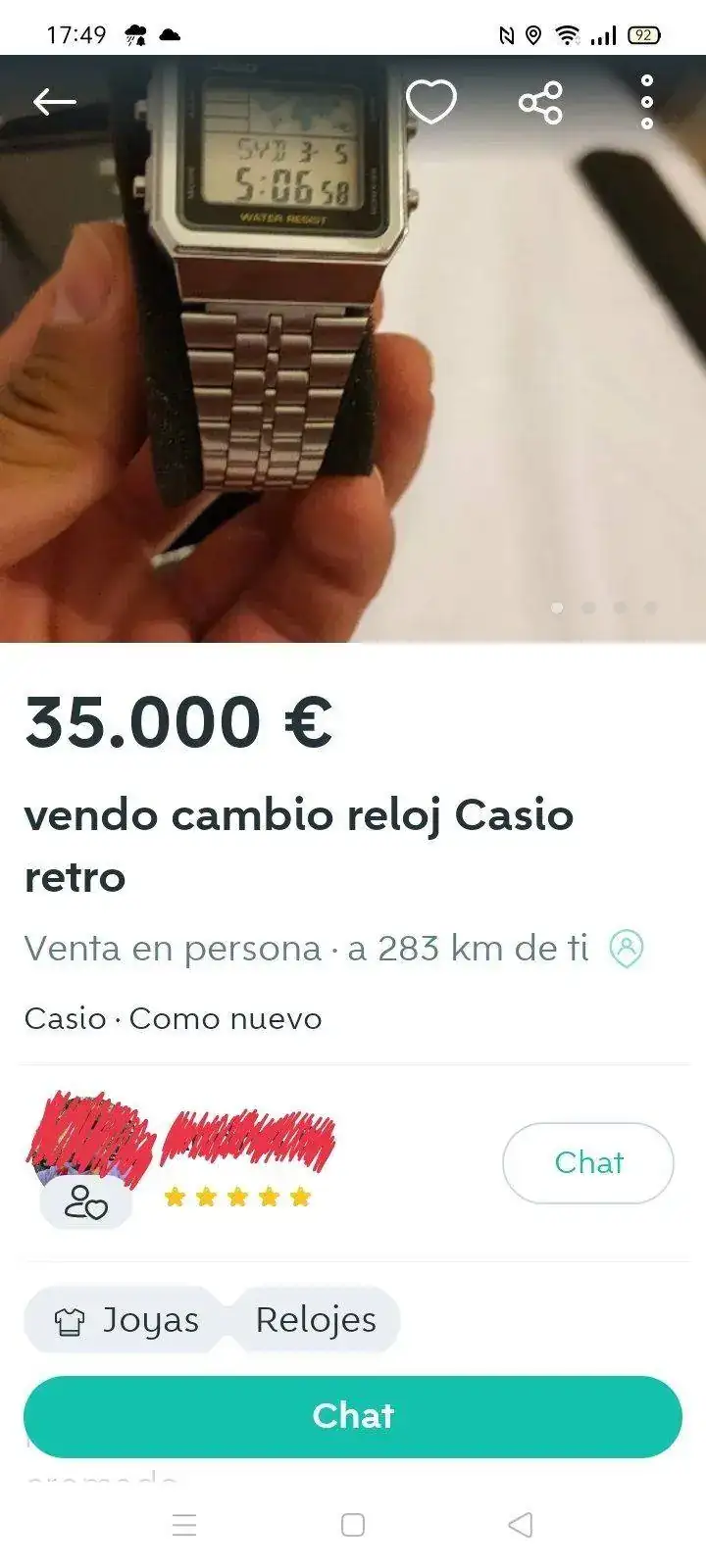The image size is (706, 1568).
Task: Add this Casio watch to favorites
Action: pos(431,102)
